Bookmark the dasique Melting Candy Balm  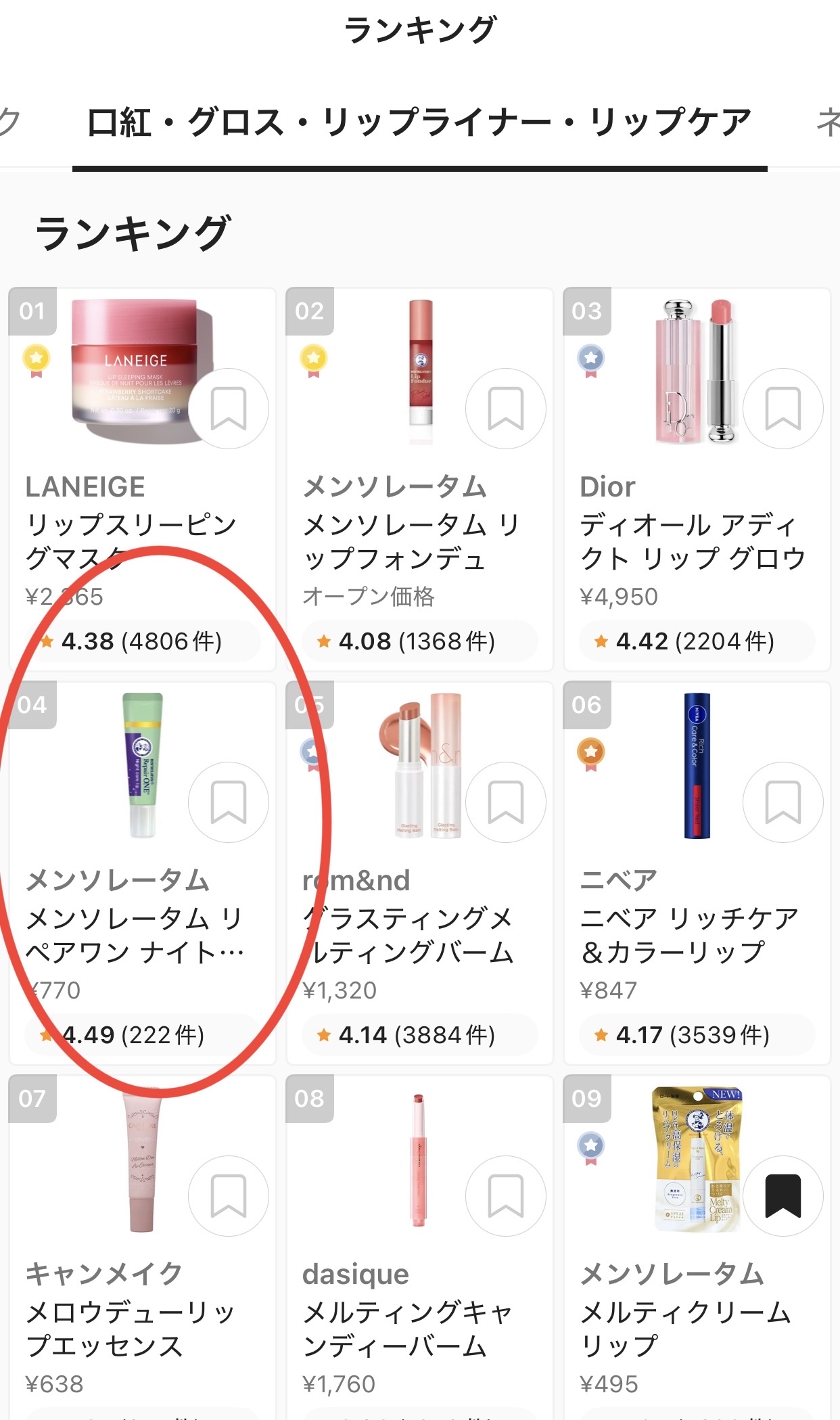506,1195
